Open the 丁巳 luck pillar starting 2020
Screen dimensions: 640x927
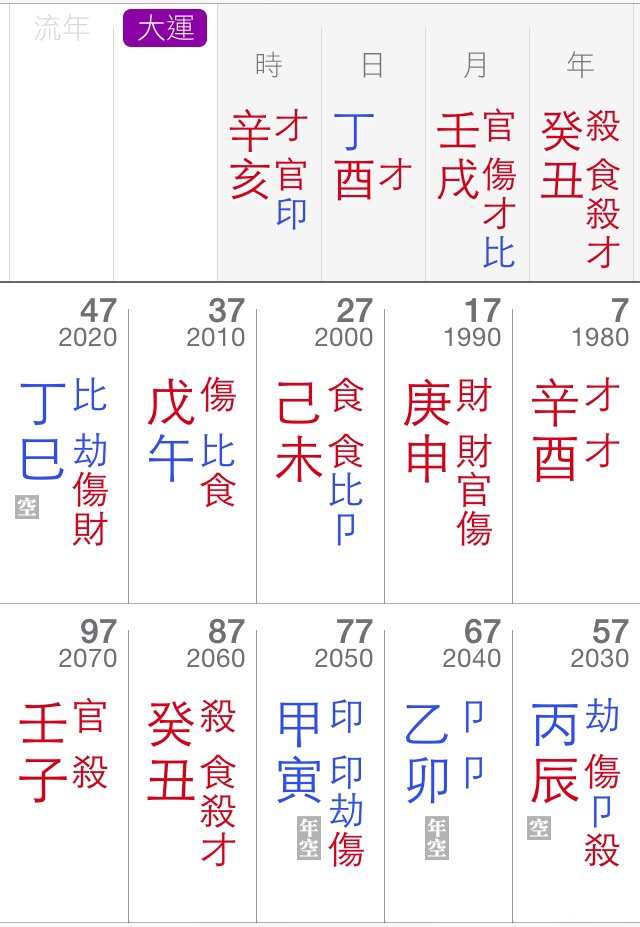point(64,440)
